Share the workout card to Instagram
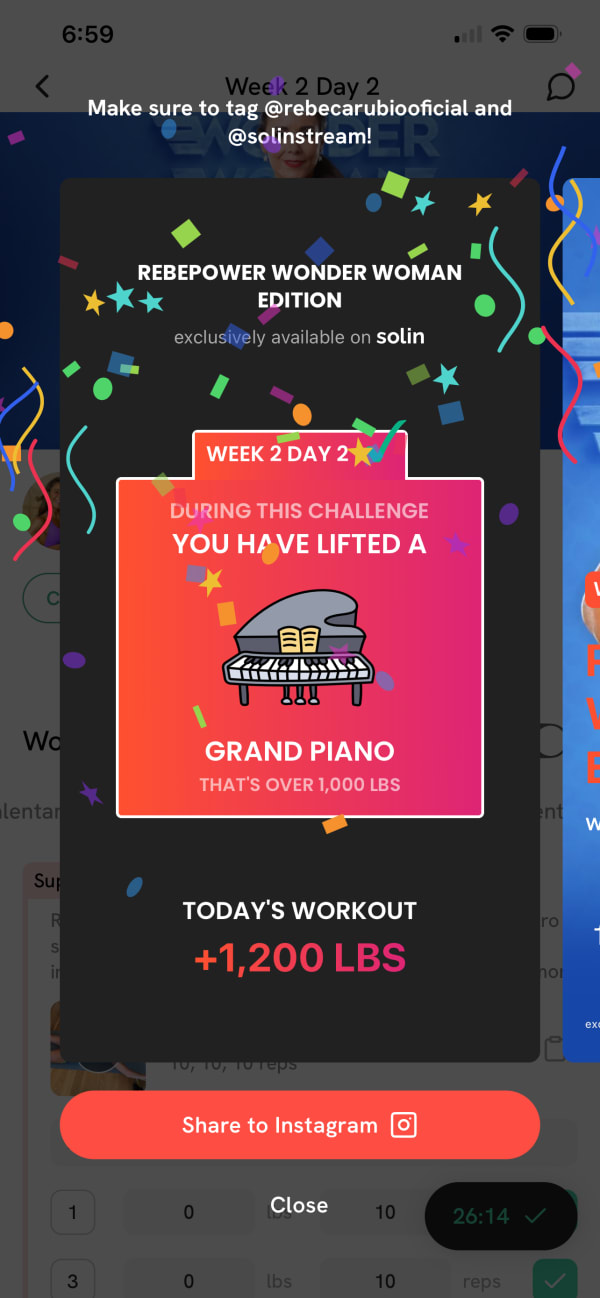 [299, 1125]
